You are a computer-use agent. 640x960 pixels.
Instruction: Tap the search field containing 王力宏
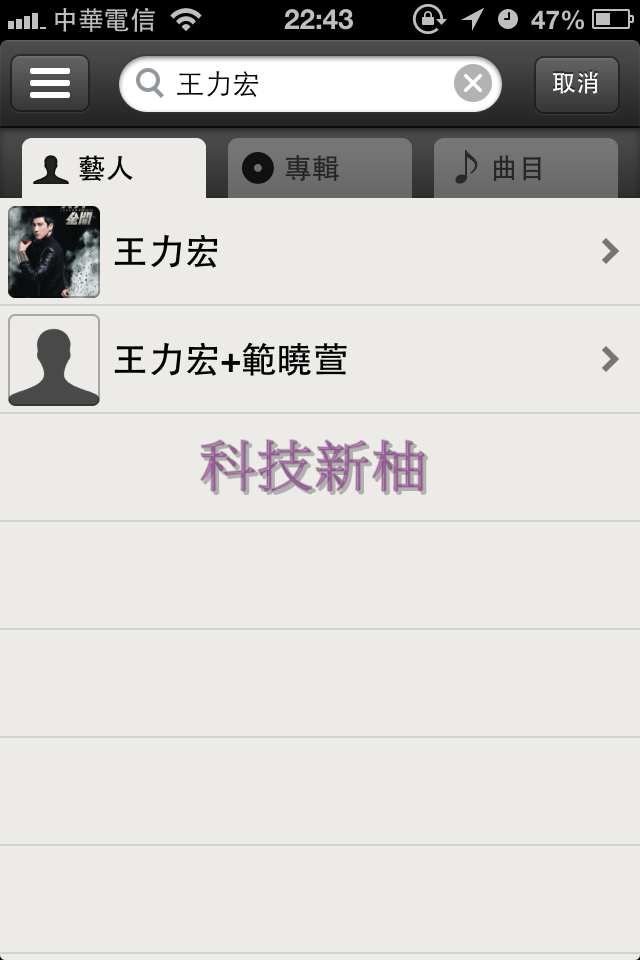click(x=300, y=84)
